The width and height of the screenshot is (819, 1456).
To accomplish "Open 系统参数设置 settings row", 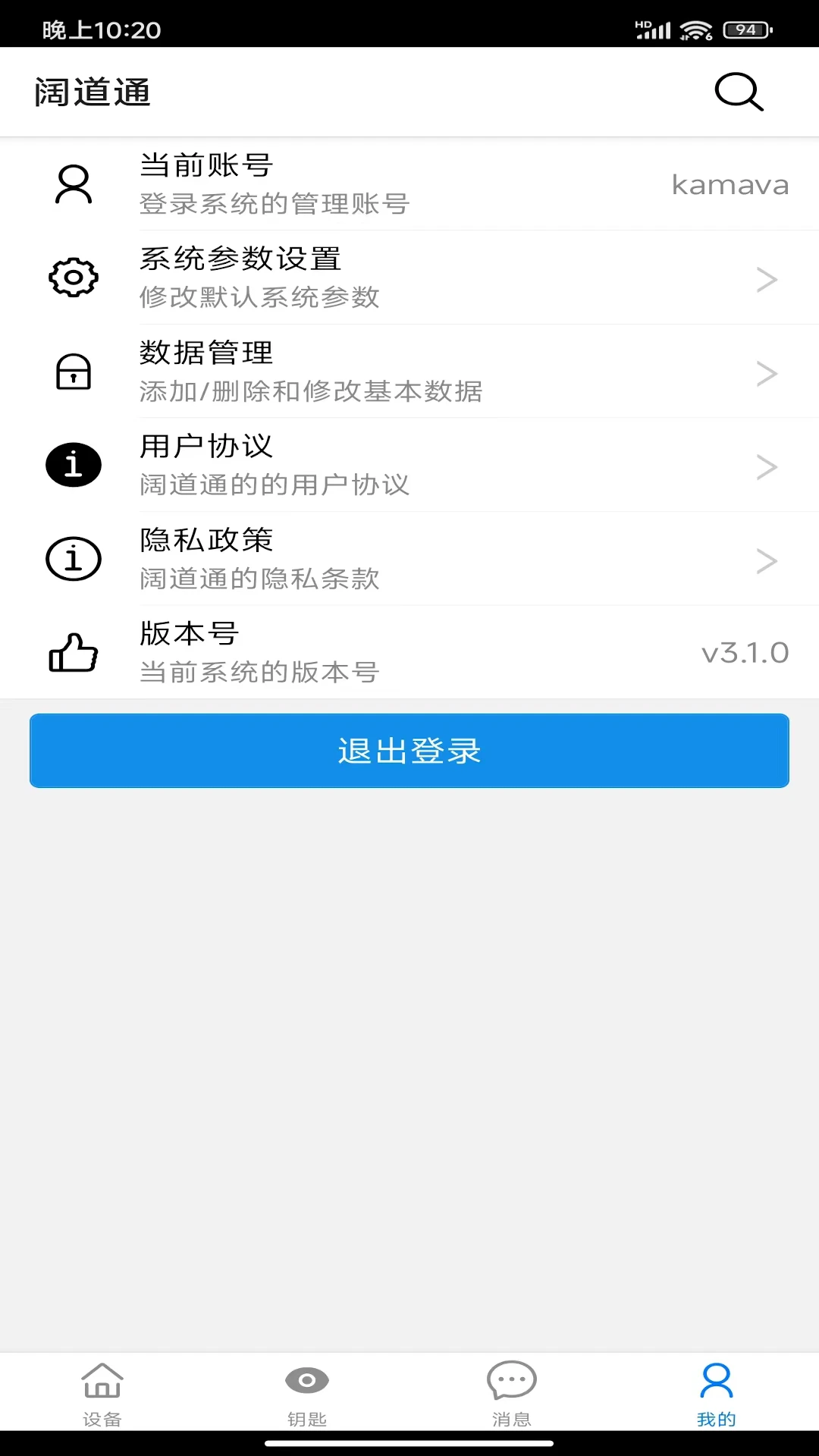I will click(409, 278).
